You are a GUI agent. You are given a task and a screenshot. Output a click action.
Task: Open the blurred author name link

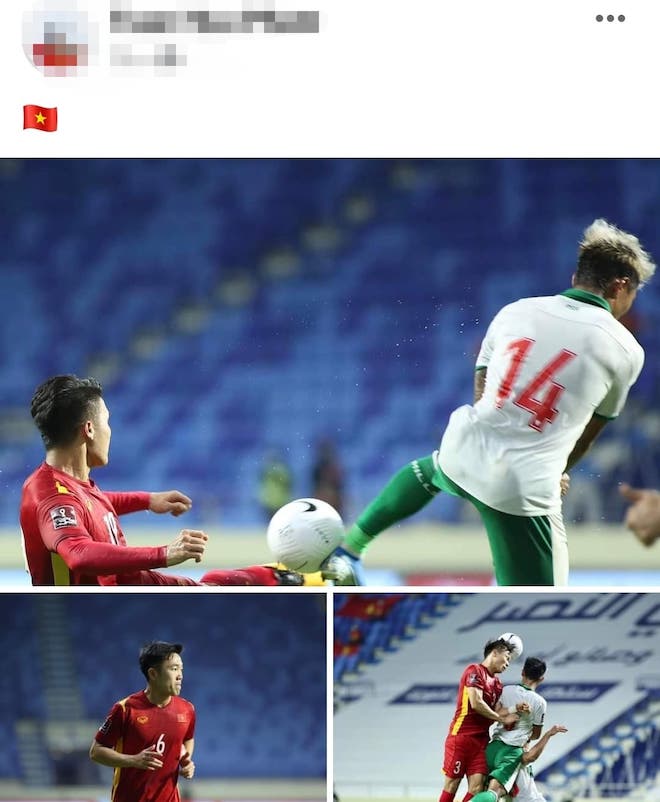[214, 21]
